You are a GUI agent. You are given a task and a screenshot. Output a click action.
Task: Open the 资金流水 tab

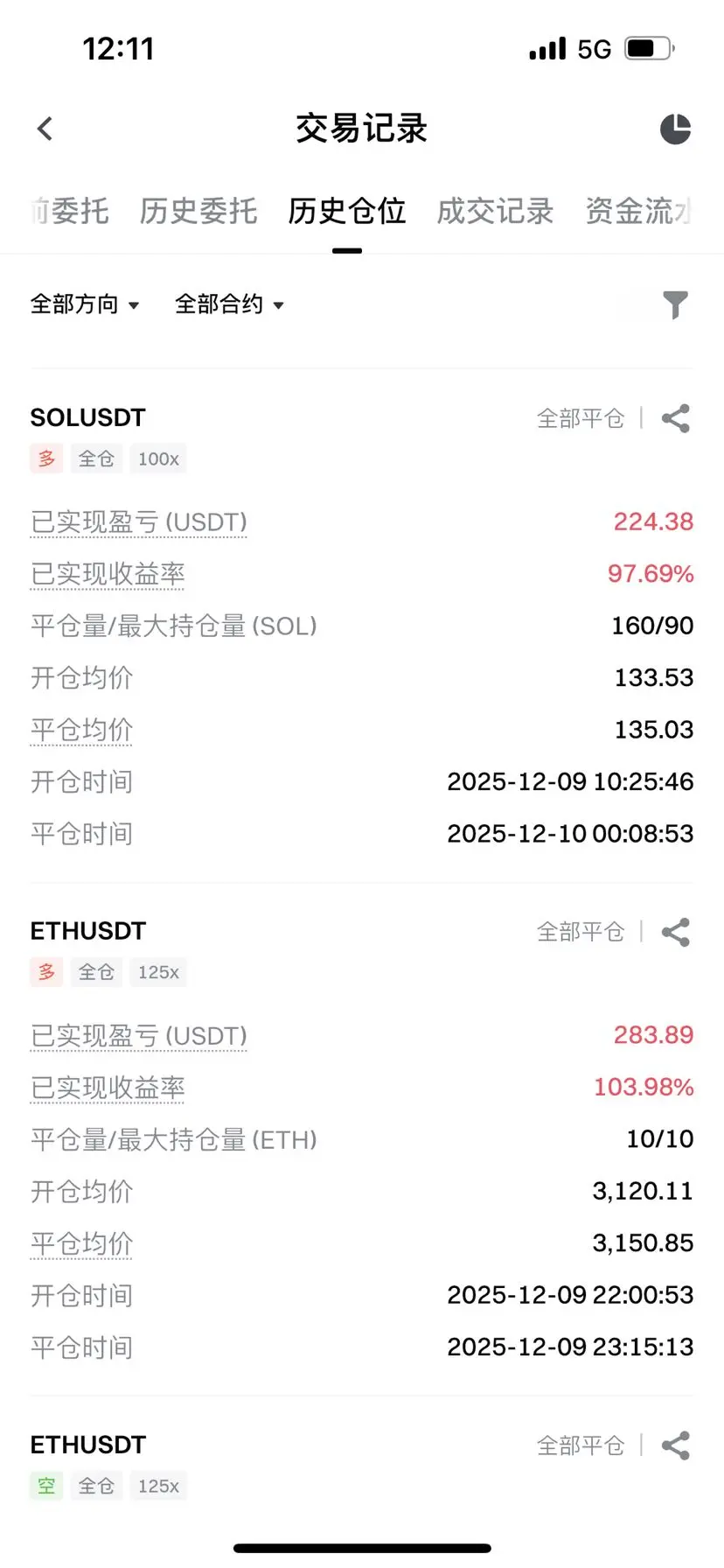point(638,211)
